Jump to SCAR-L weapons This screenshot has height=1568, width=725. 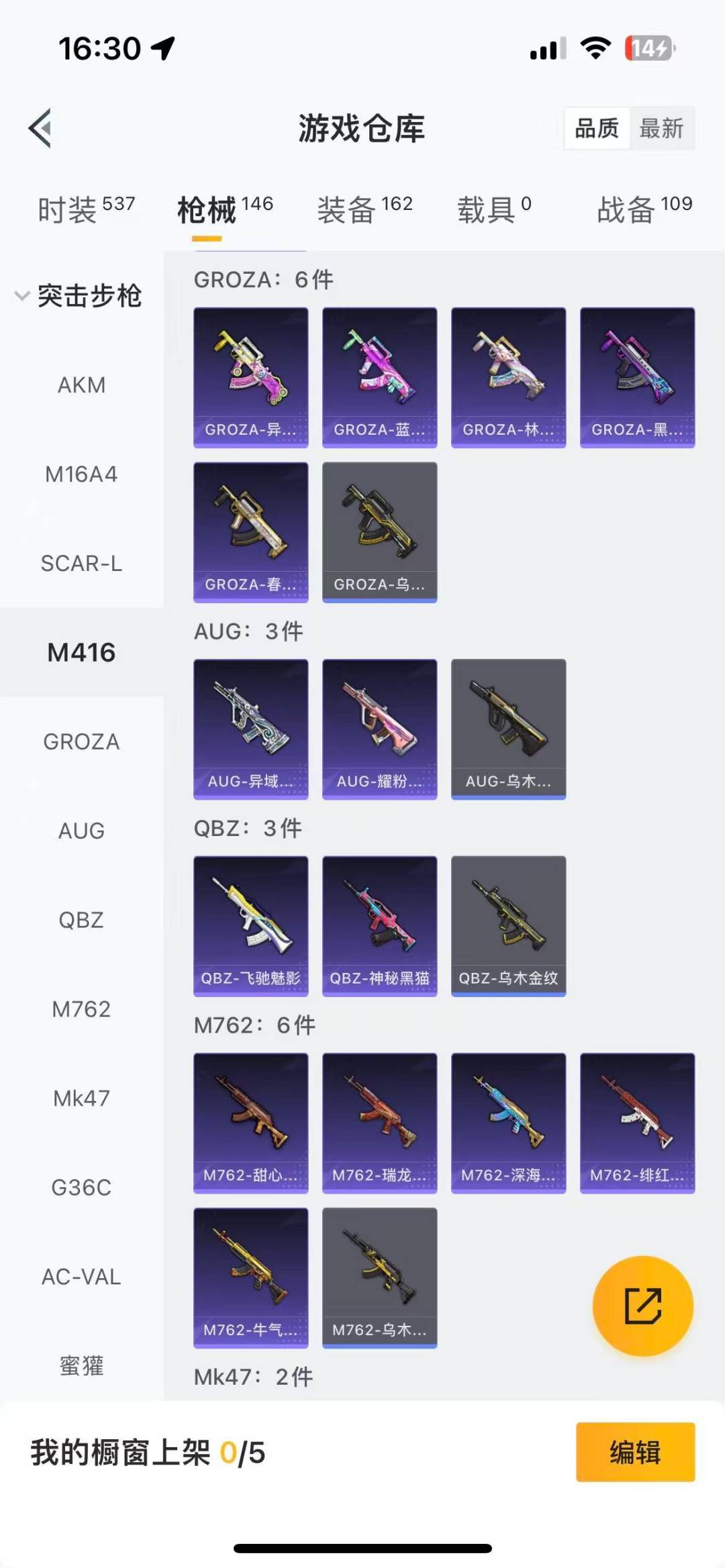coord(81,564)
